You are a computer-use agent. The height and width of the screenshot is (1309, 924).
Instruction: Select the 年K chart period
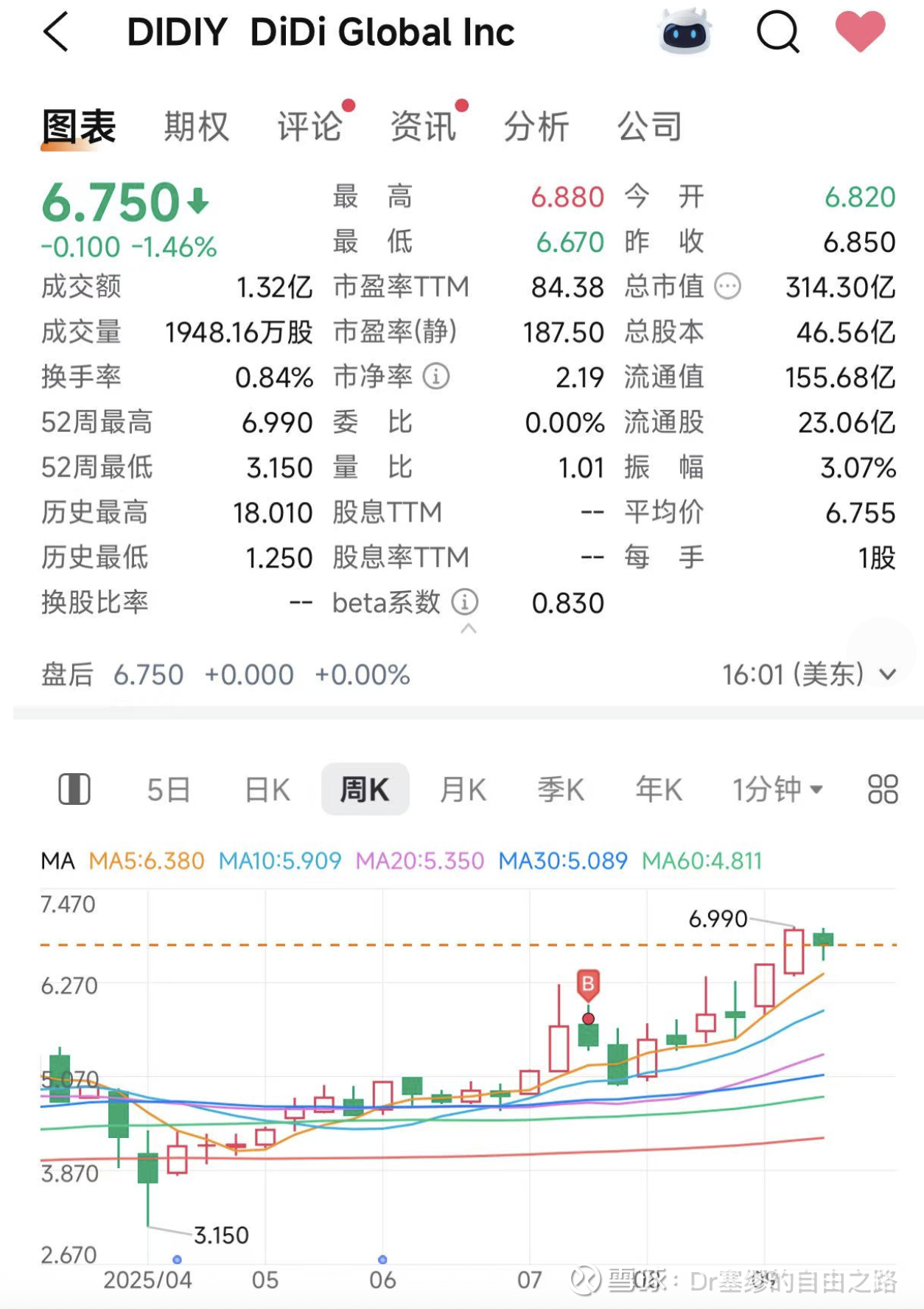point(657,788)
